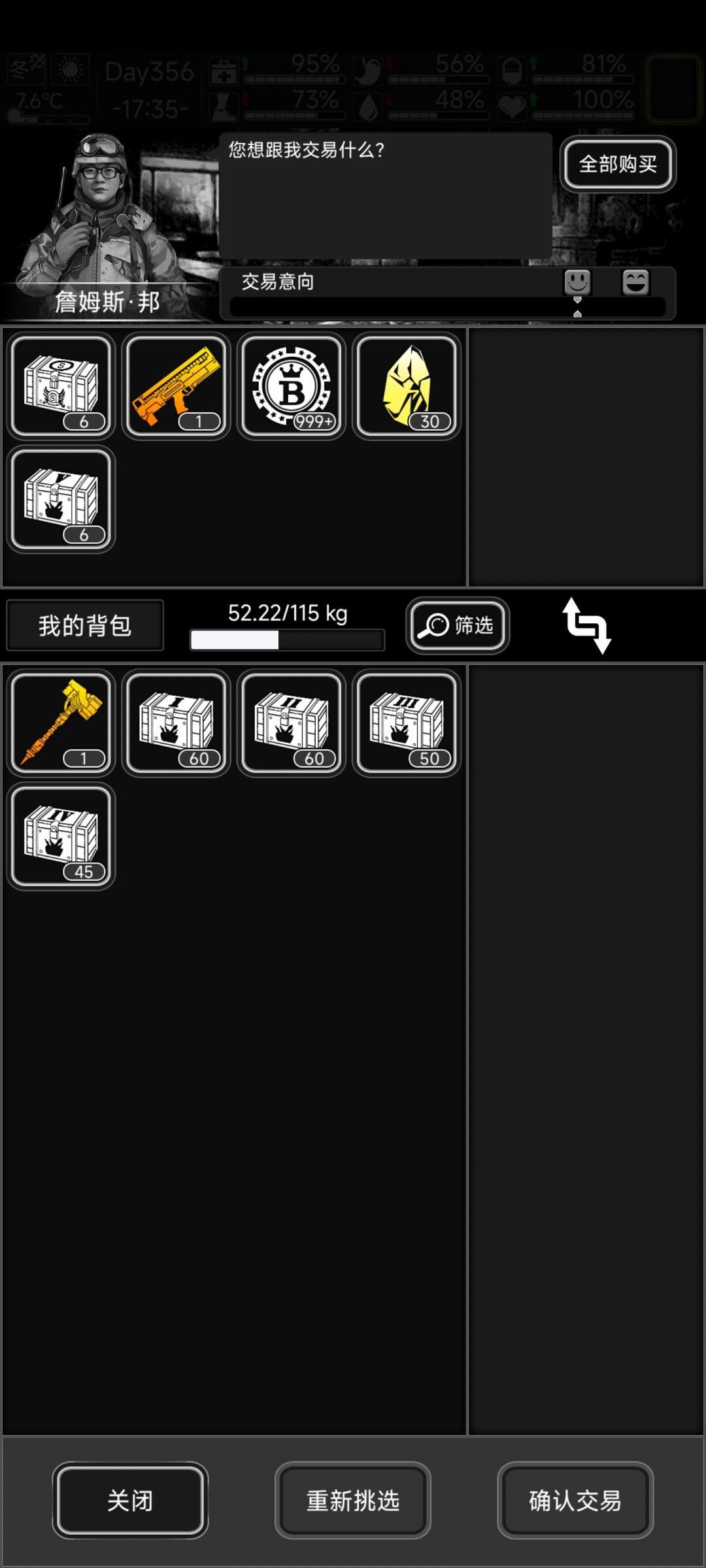Select the backpack crate marked III

pyautogui.click(x=406, y=723)
